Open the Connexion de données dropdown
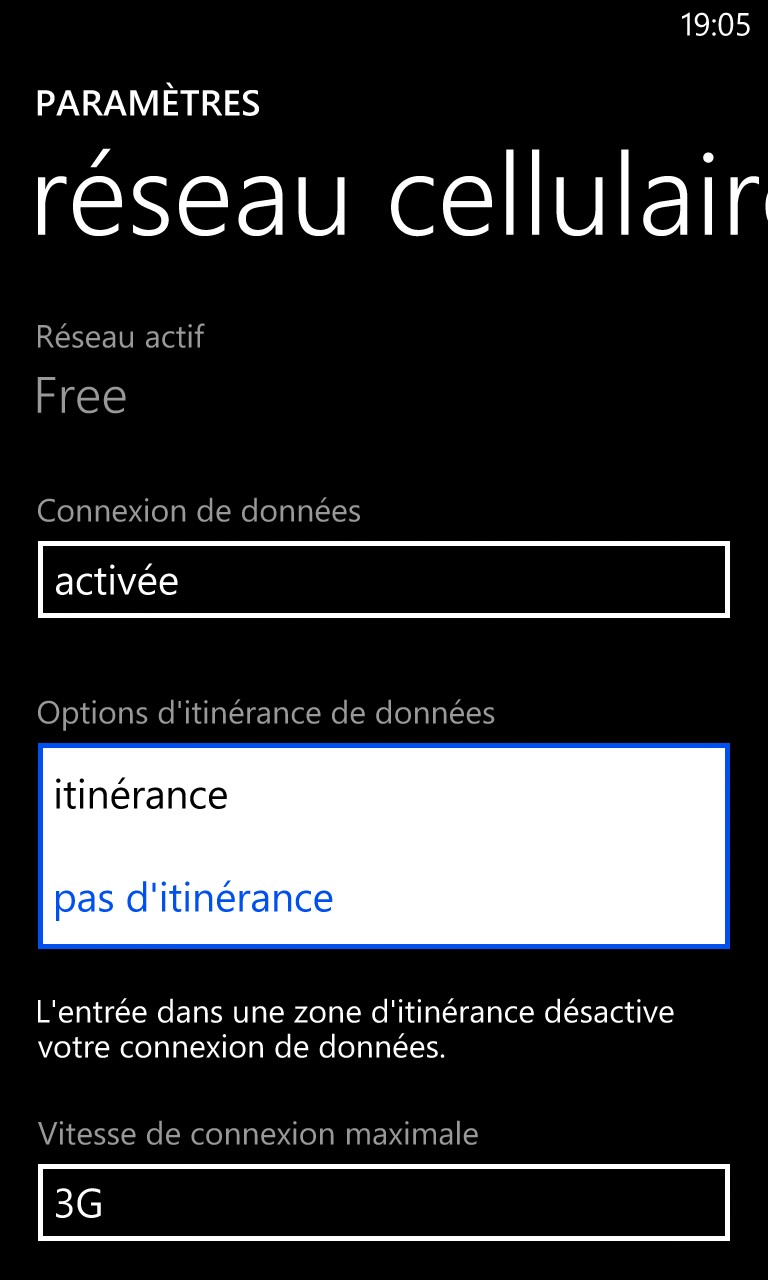Viewport: 768px width, 1280px height. click(383, 580)
